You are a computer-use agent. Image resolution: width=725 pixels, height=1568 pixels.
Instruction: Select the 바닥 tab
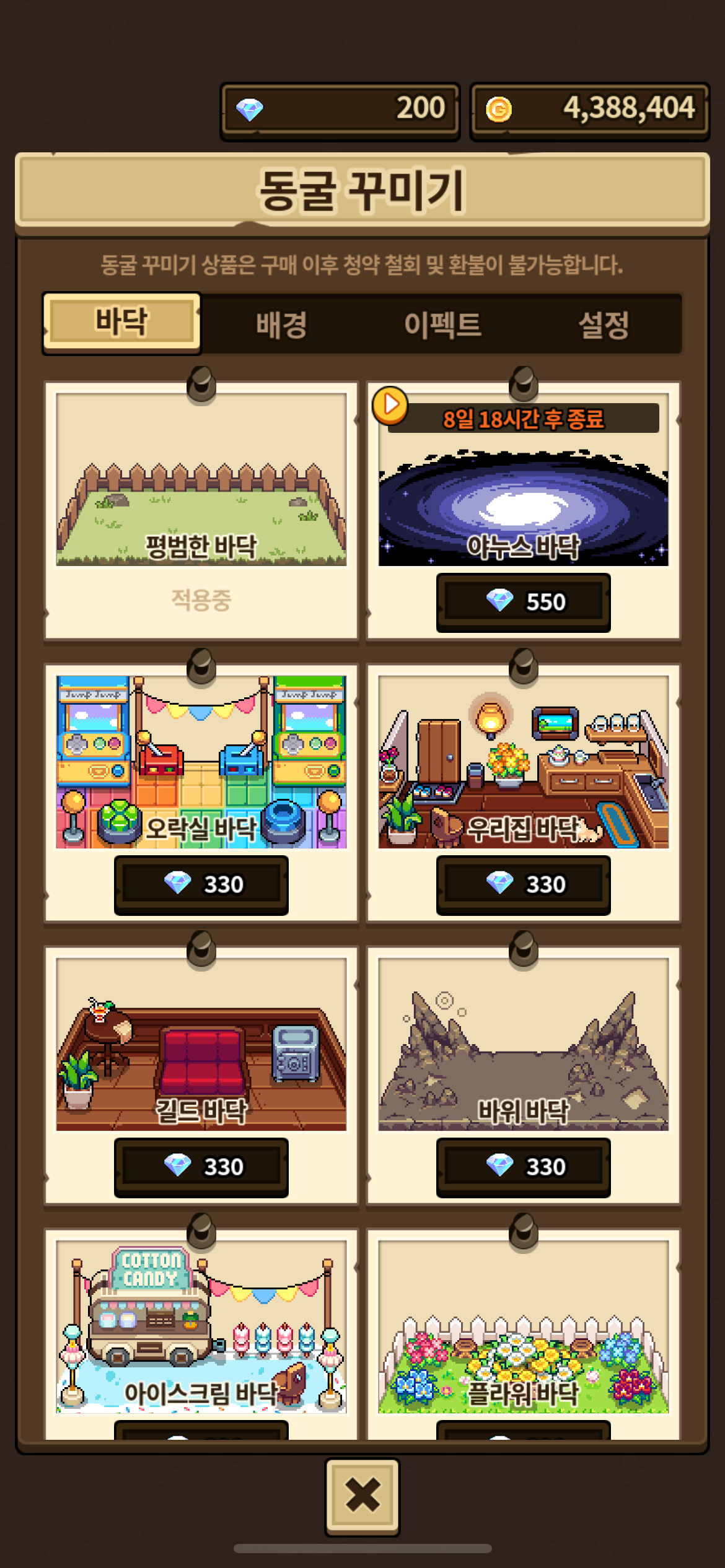(121, 322)
